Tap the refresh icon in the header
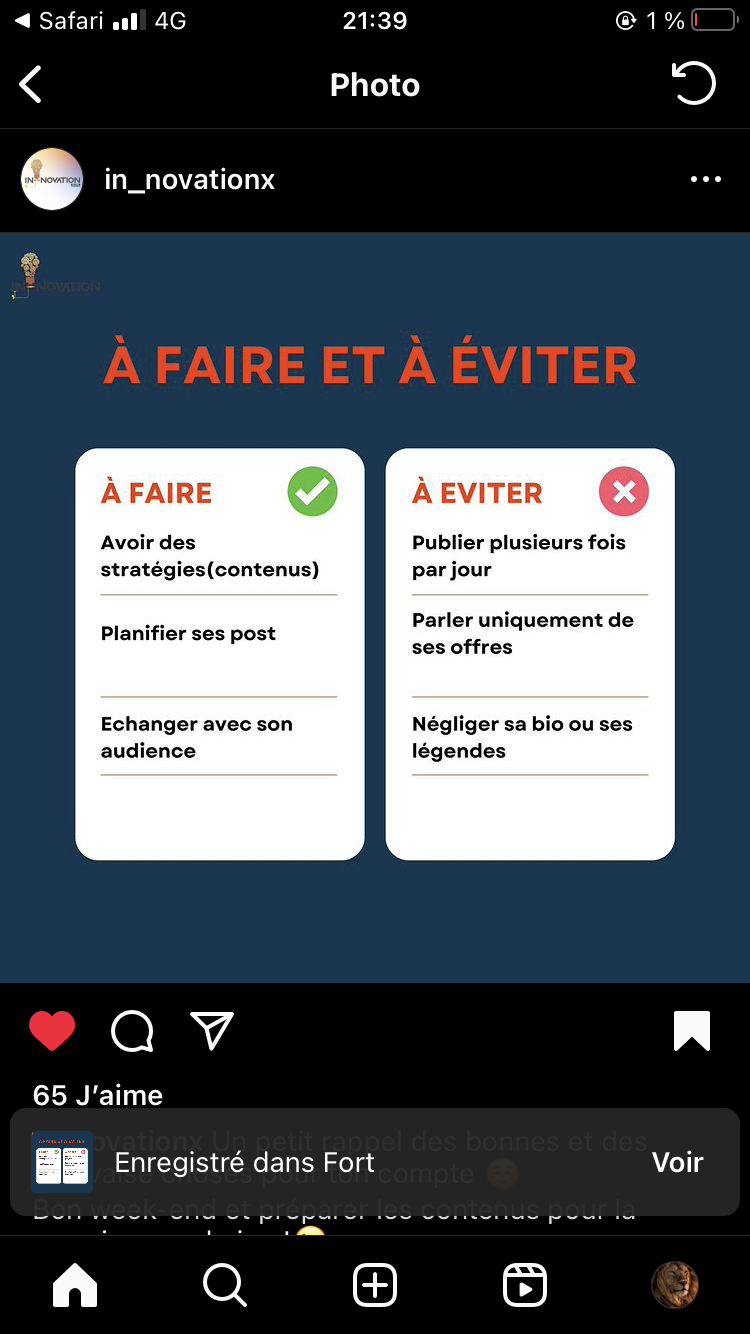750x1334 pixels. coord(694,84)
